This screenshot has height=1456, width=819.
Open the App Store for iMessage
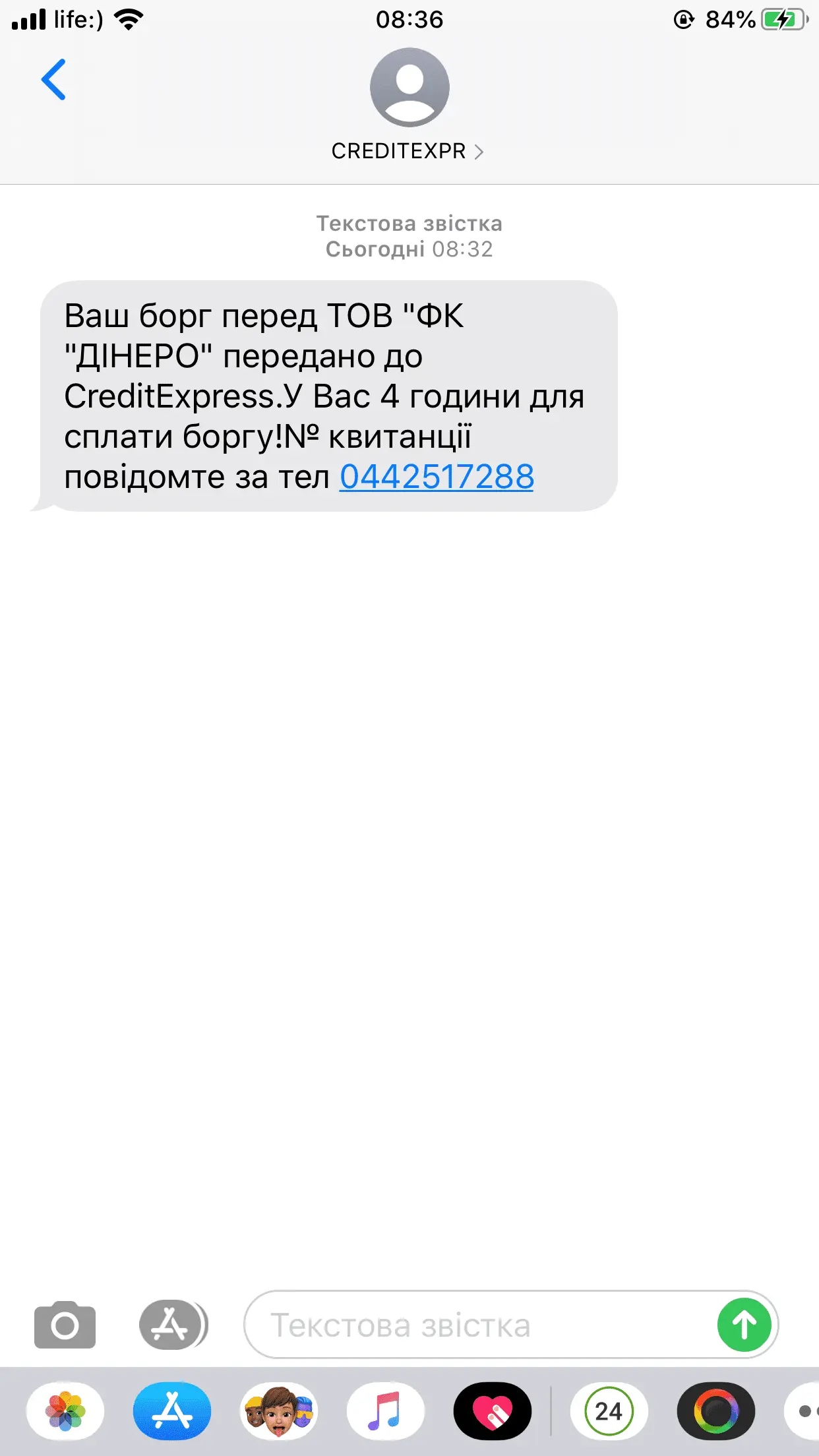click(172, 1411)
